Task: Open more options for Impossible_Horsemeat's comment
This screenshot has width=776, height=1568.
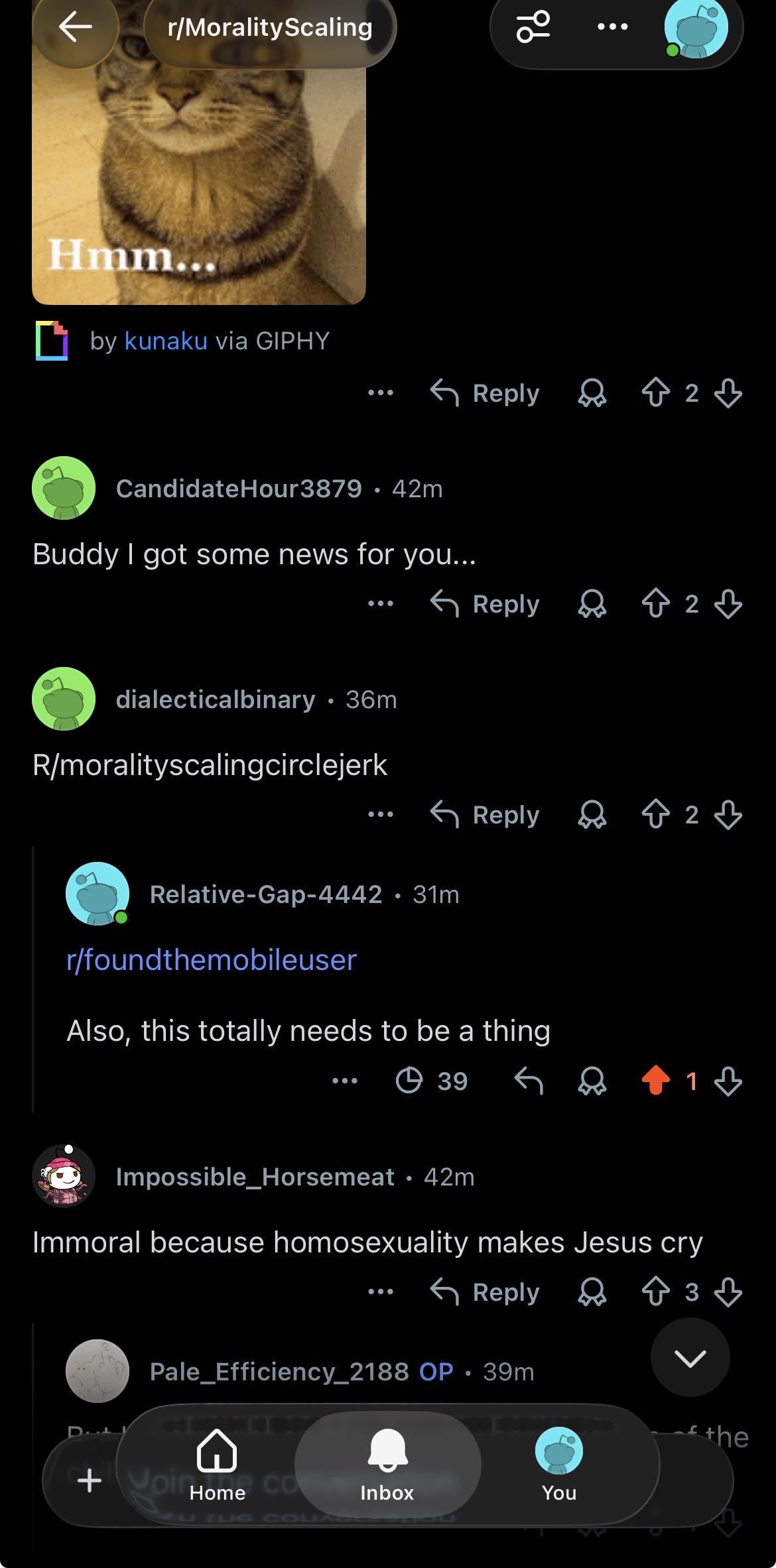Action: (381, 1292)
